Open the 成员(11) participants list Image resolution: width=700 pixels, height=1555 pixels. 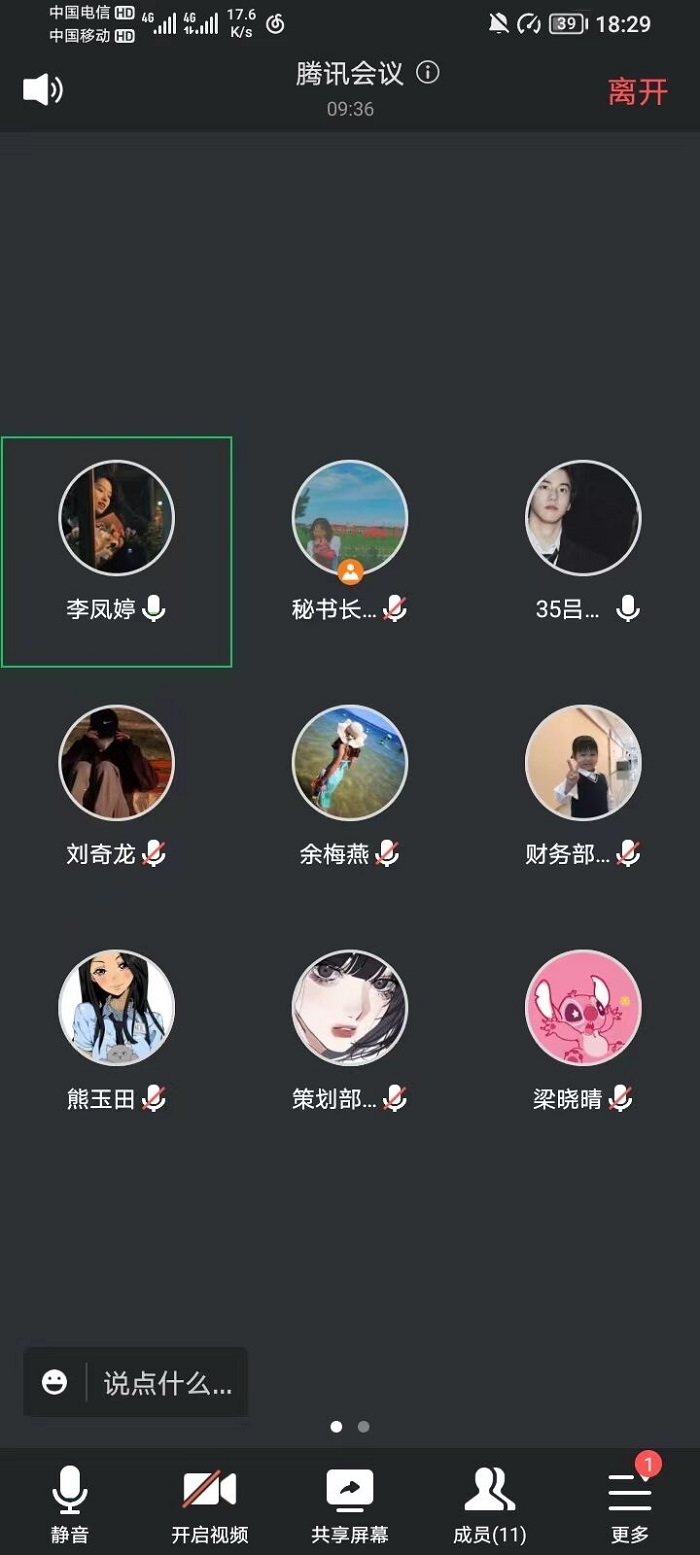(x=489, y=1505)
